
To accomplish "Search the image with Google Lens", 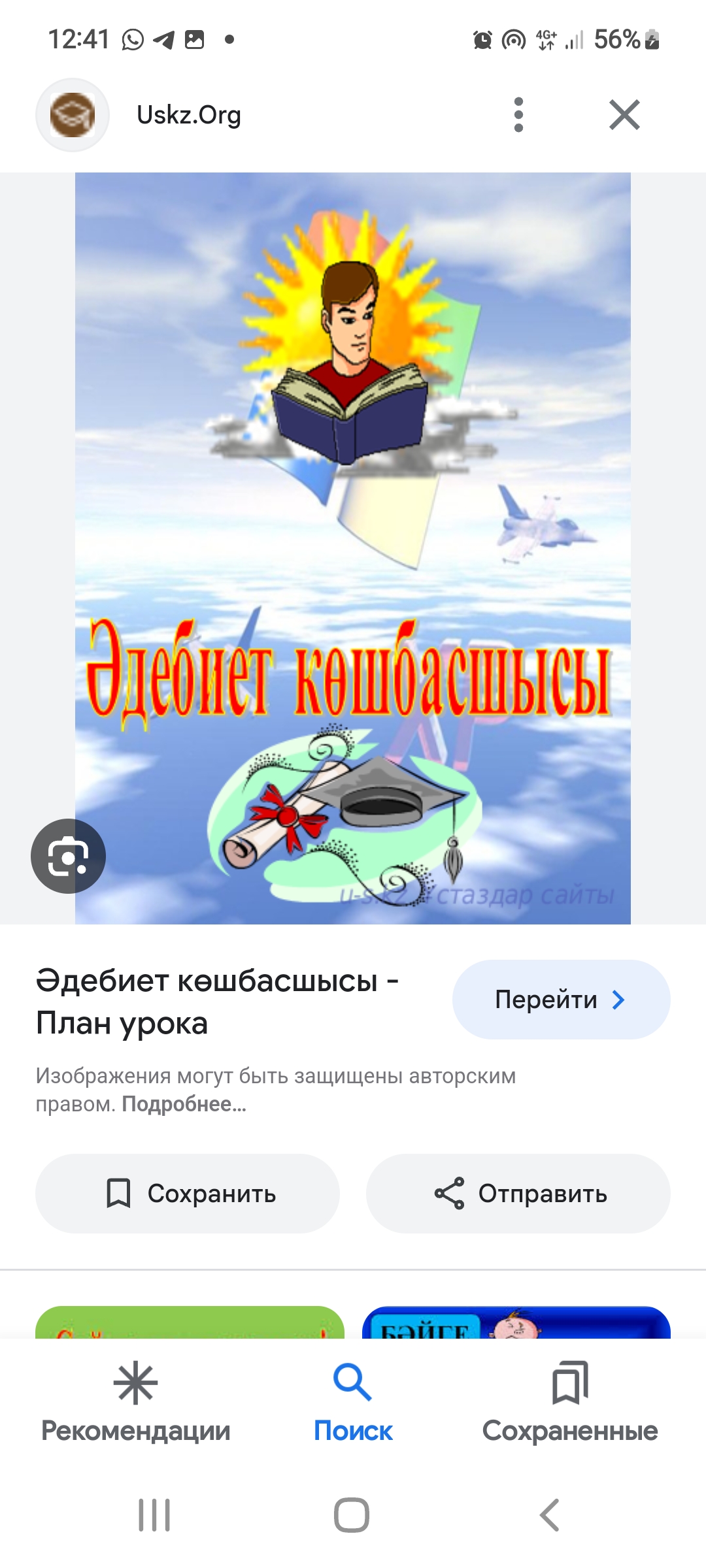I will click(x=68, y=855).
